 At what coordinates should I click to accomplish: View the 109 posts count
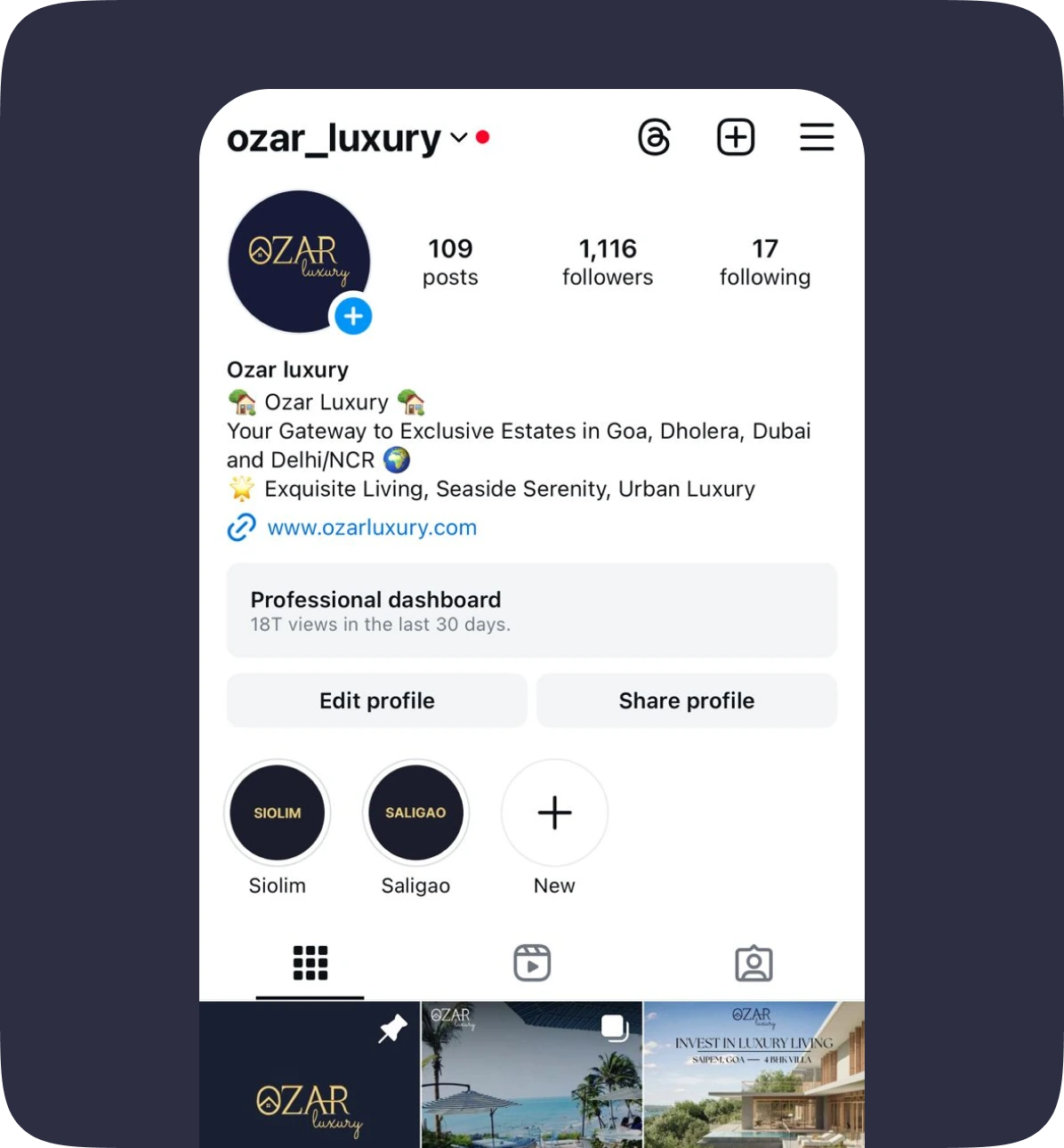pos(450,262)
